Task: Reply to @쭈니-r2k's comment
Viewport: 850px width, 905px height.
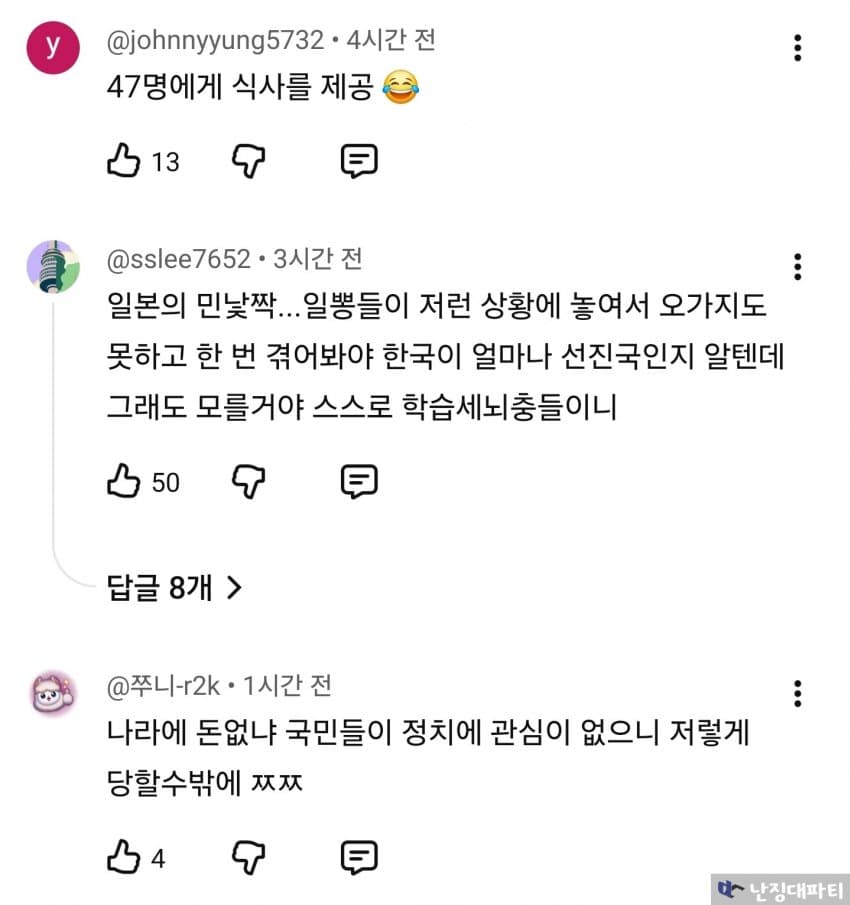Action: tap(359, 858)
